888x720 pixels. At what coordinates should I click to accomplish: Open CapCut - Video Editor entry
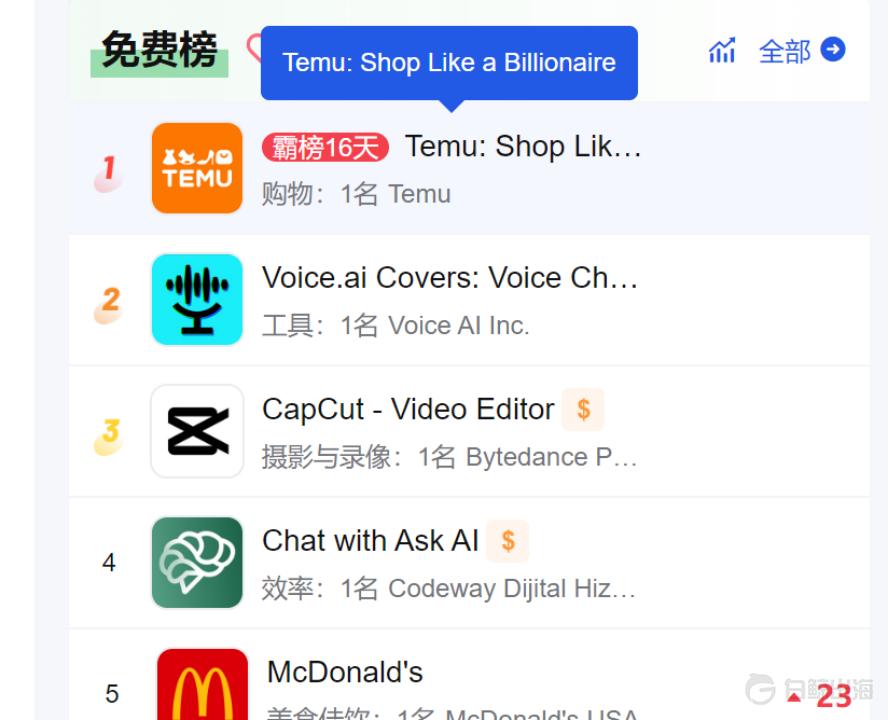(x=407, y=409)
